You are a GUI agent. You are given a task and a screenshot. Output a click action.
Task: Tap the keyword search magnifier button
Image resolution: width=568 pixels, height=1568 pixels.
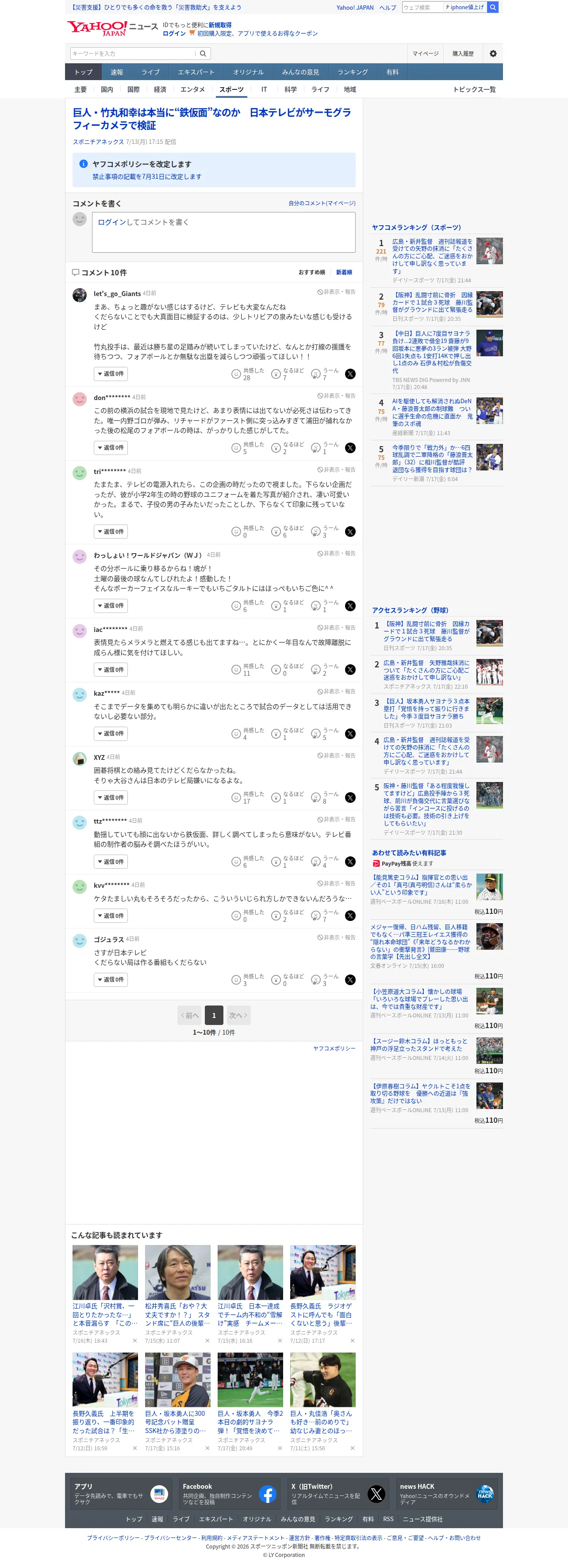tap(203, 54)
